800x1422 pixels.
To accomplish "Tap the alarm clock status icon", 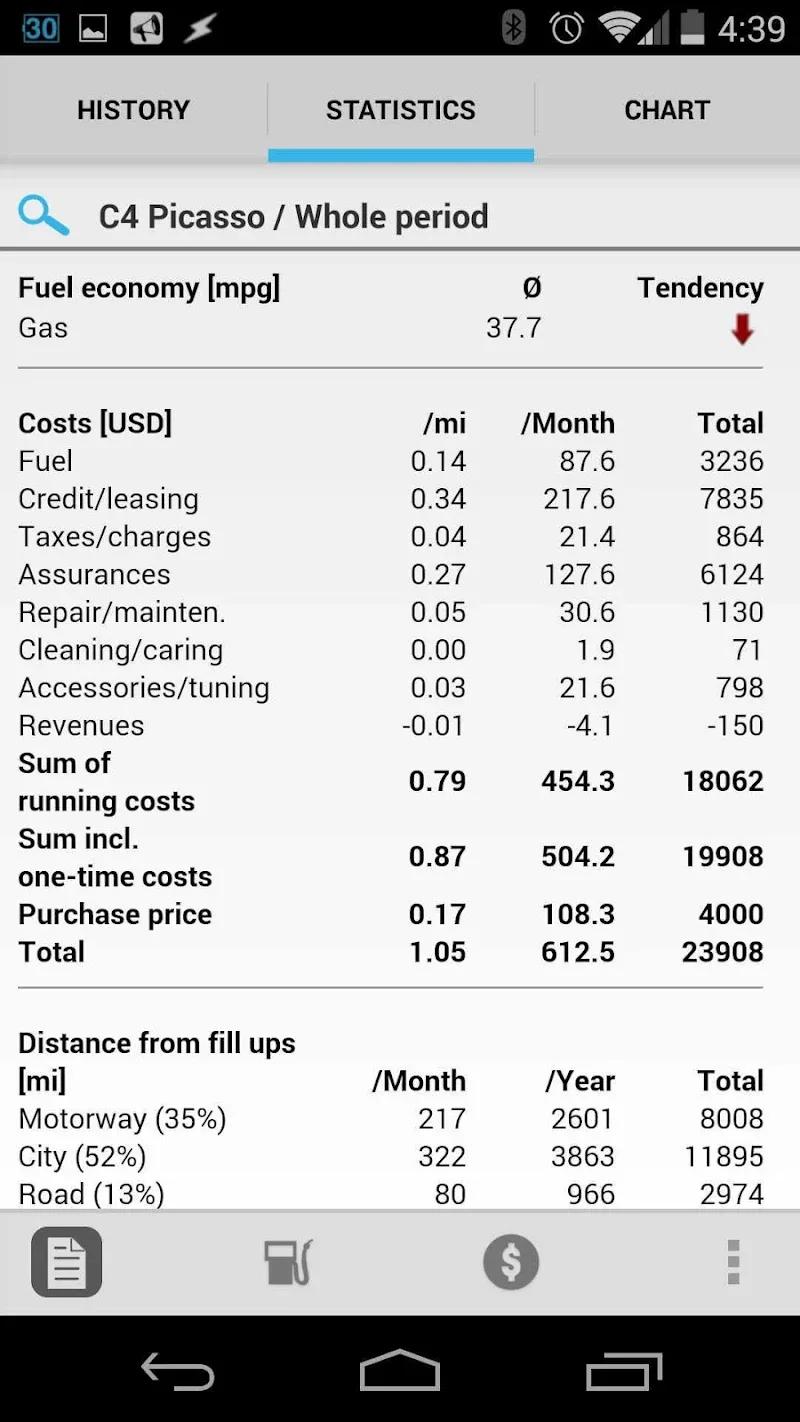I will 567,27.
